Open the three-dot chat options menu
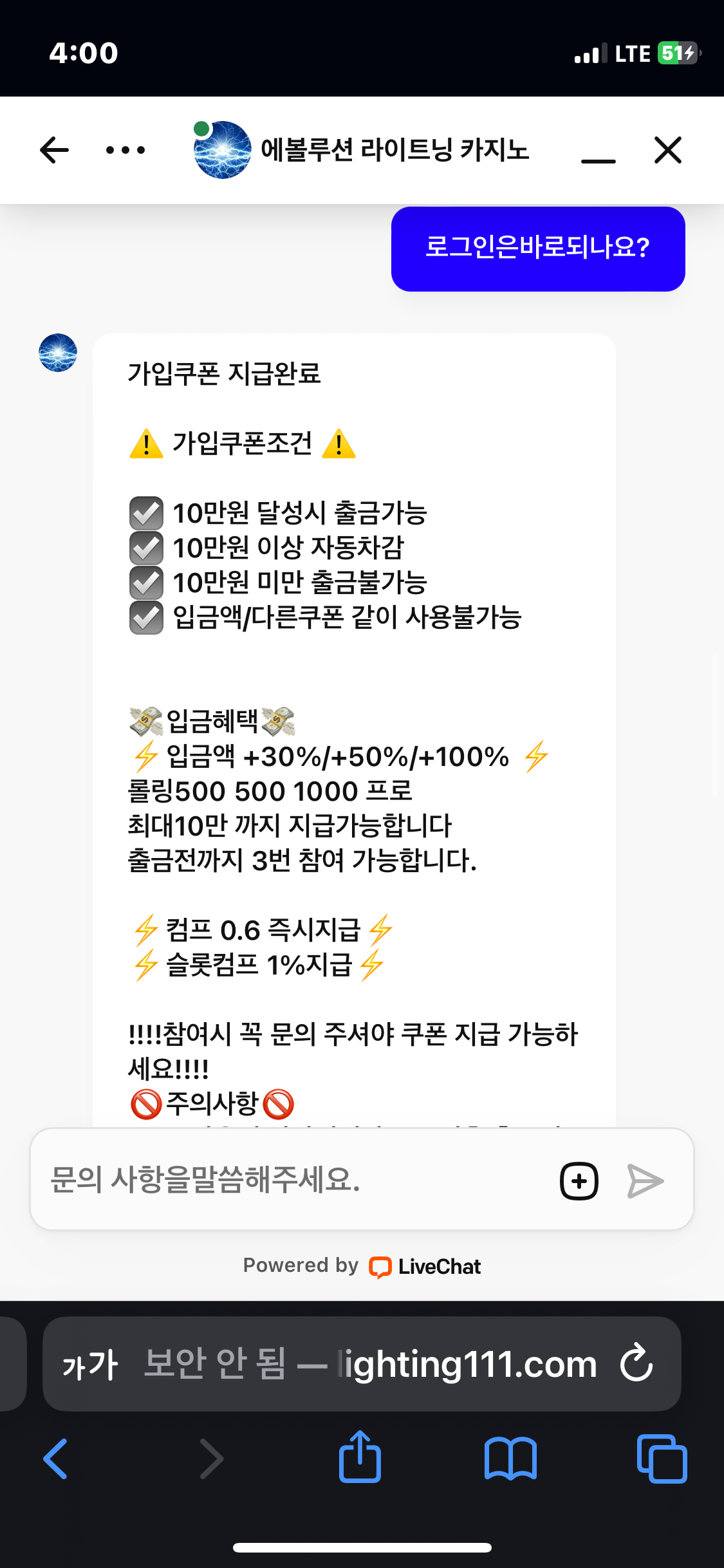This screenshot has height=1568, width=724. tap(125, 150)
